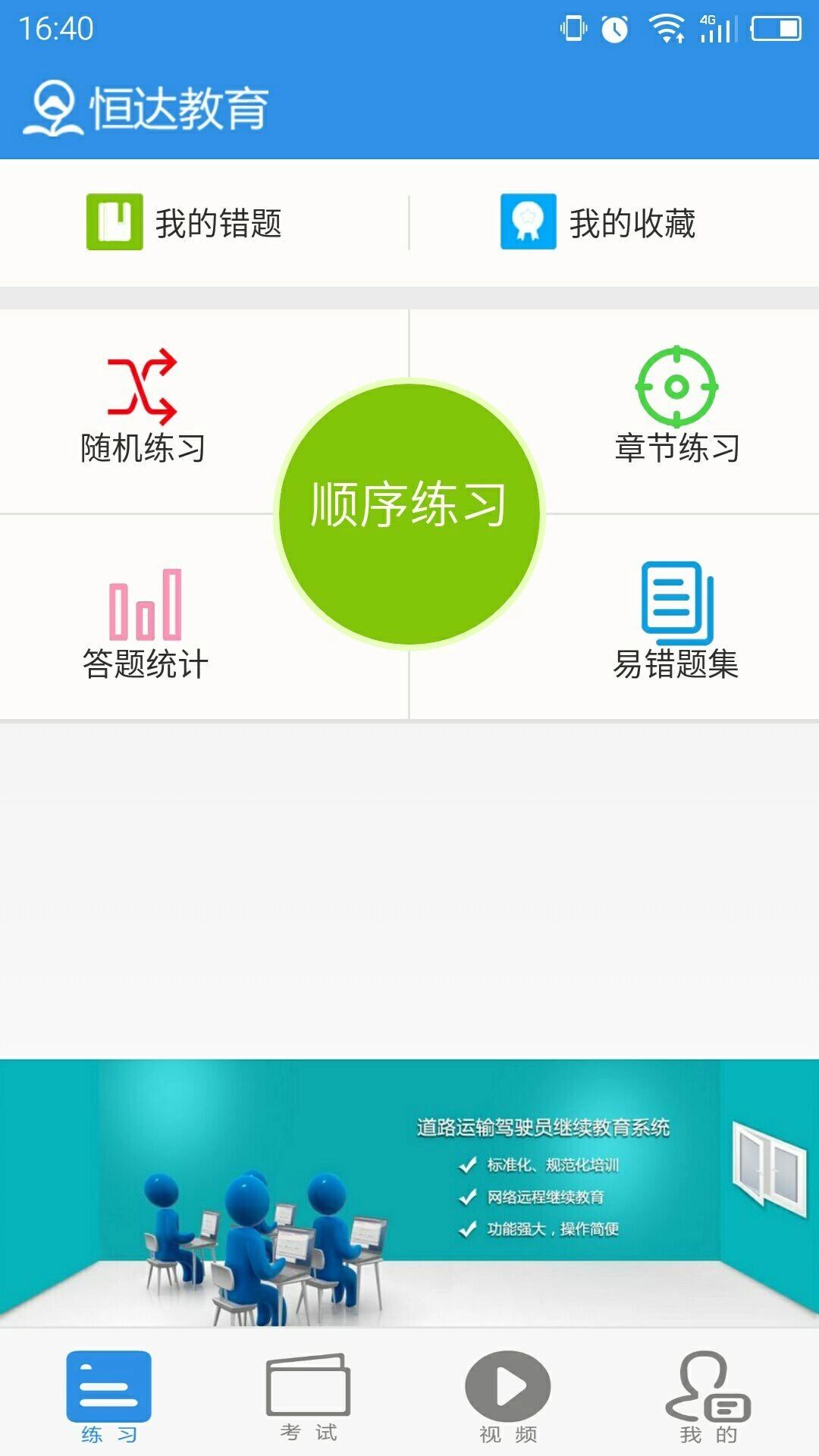Open 随机练习 by tapping its label
The image size is (819, 1456).
point(144,447)
